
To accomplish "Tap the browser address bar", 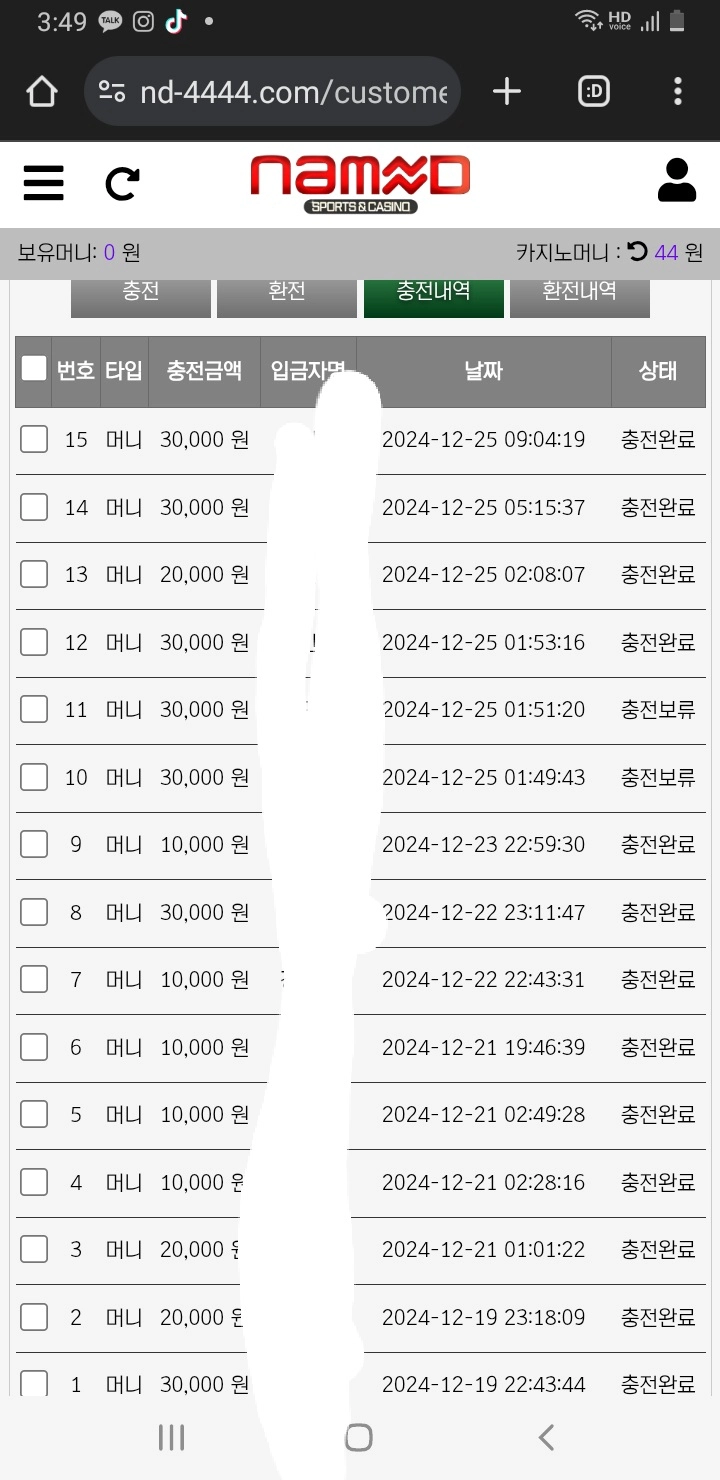I will pos(272,92).
